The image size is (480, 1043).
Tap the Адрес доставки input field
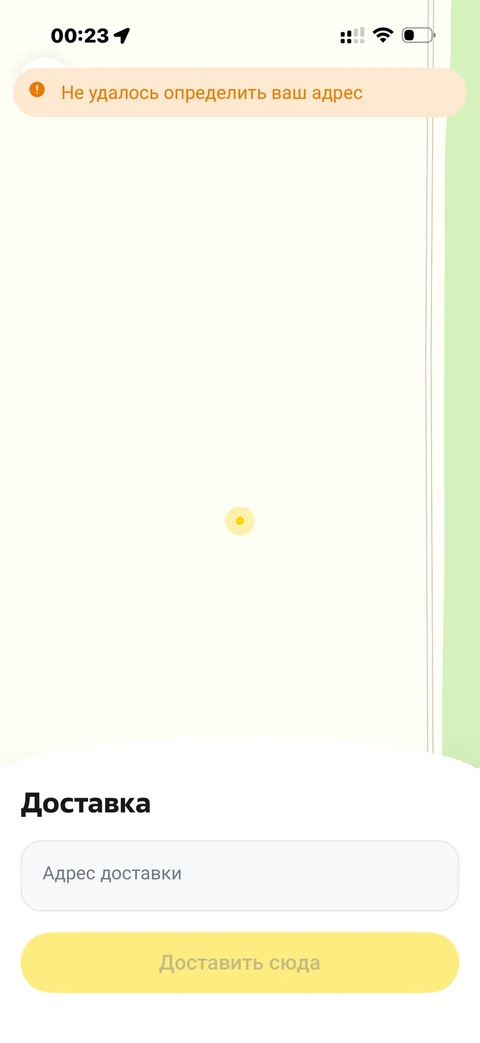click(239, 875)
